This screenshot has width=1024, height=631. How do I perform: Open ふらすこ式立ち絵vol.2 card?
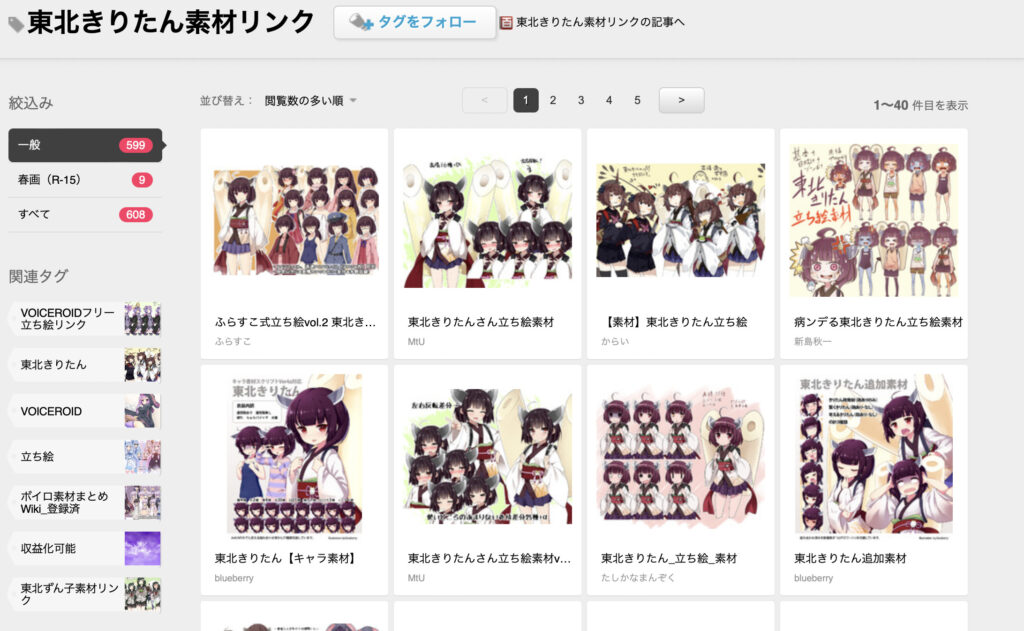pyautogui.click(x=294, y=243)
